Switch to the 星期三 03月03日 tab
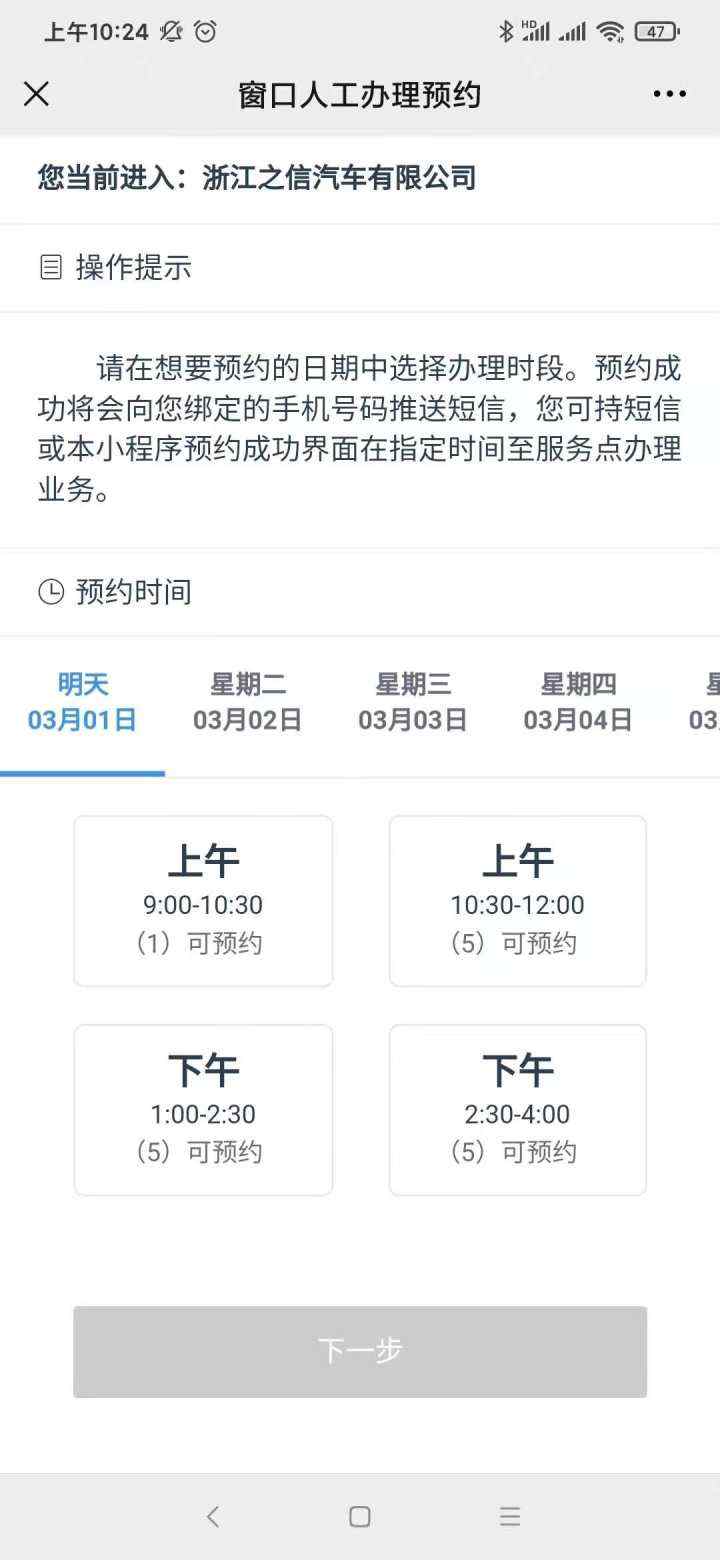The height and width of the screenshot is (1560, 720). (x=412, y=702)
